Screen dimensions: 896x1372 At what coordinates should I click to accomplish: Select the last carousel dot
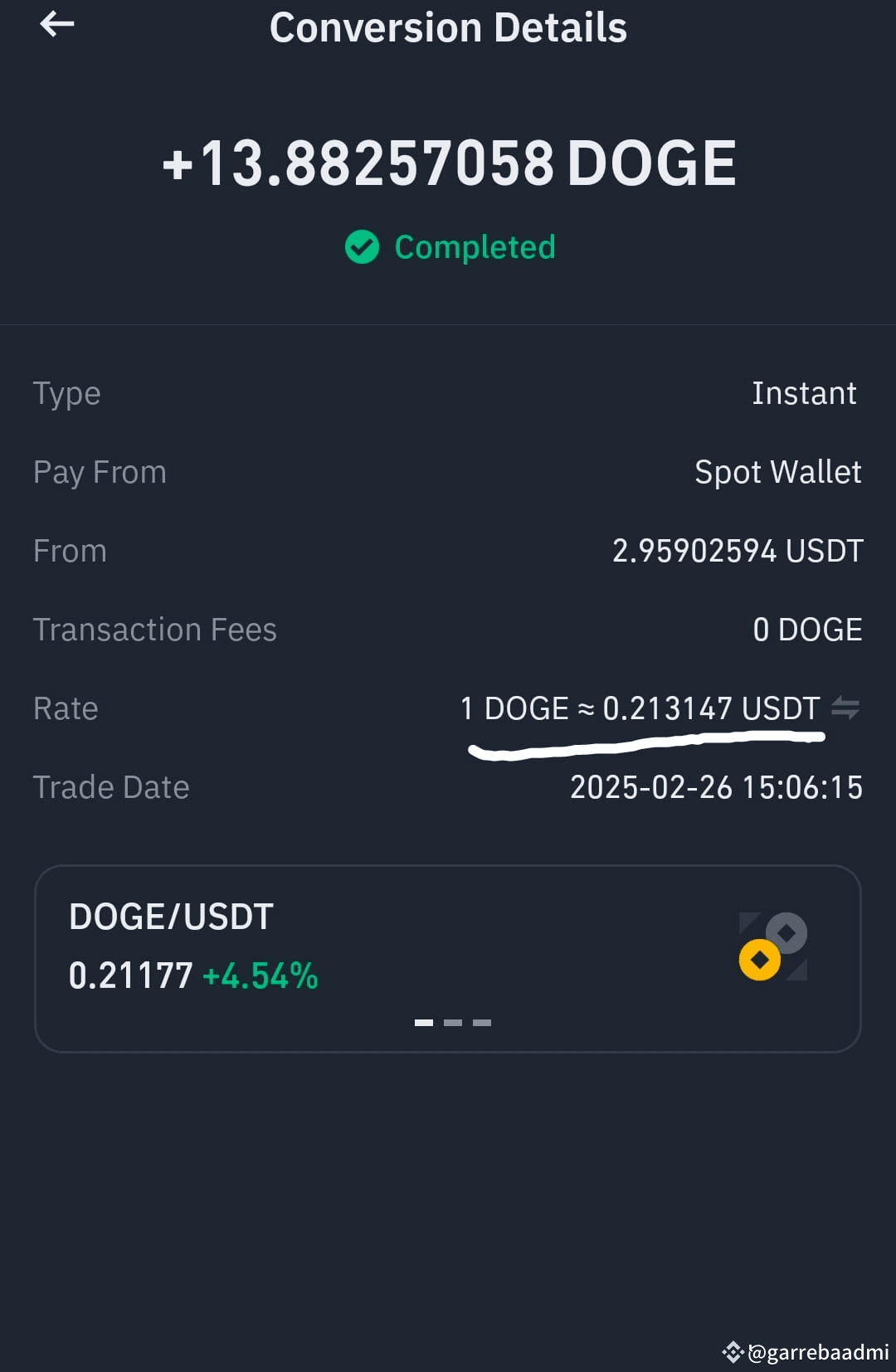(482, 1022)
